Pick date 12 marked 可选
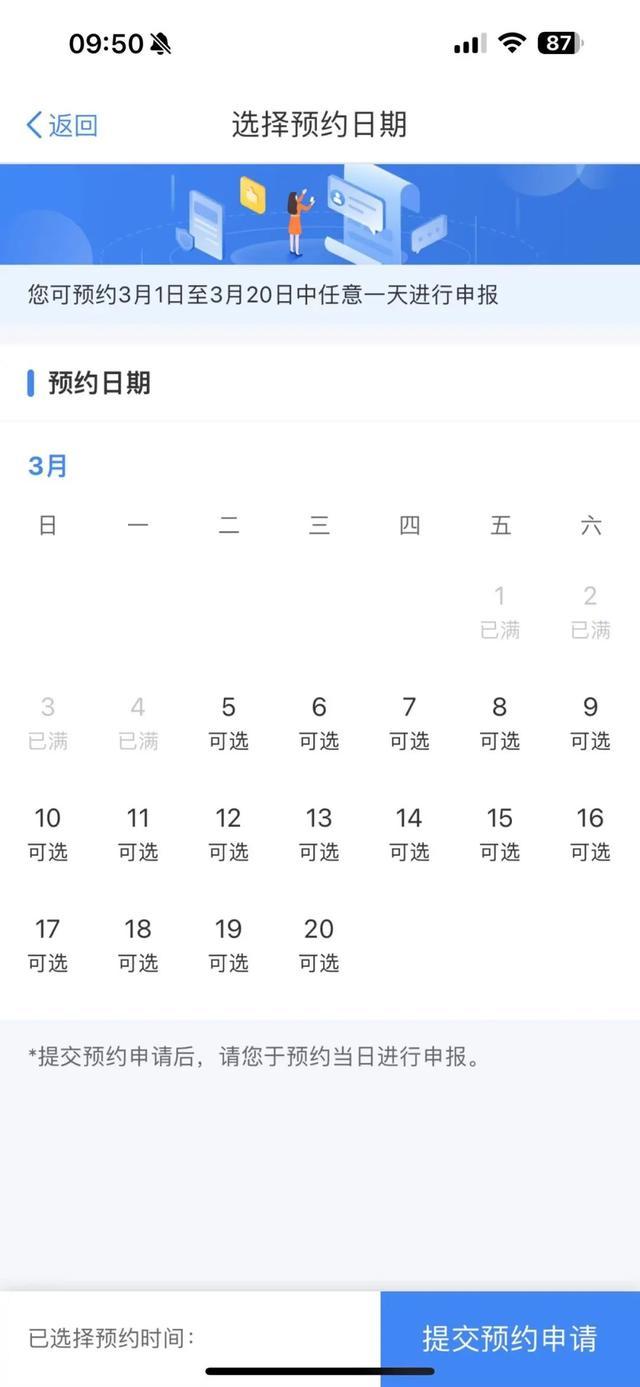This screenshot has width=640, height=1387. [228, 833]
